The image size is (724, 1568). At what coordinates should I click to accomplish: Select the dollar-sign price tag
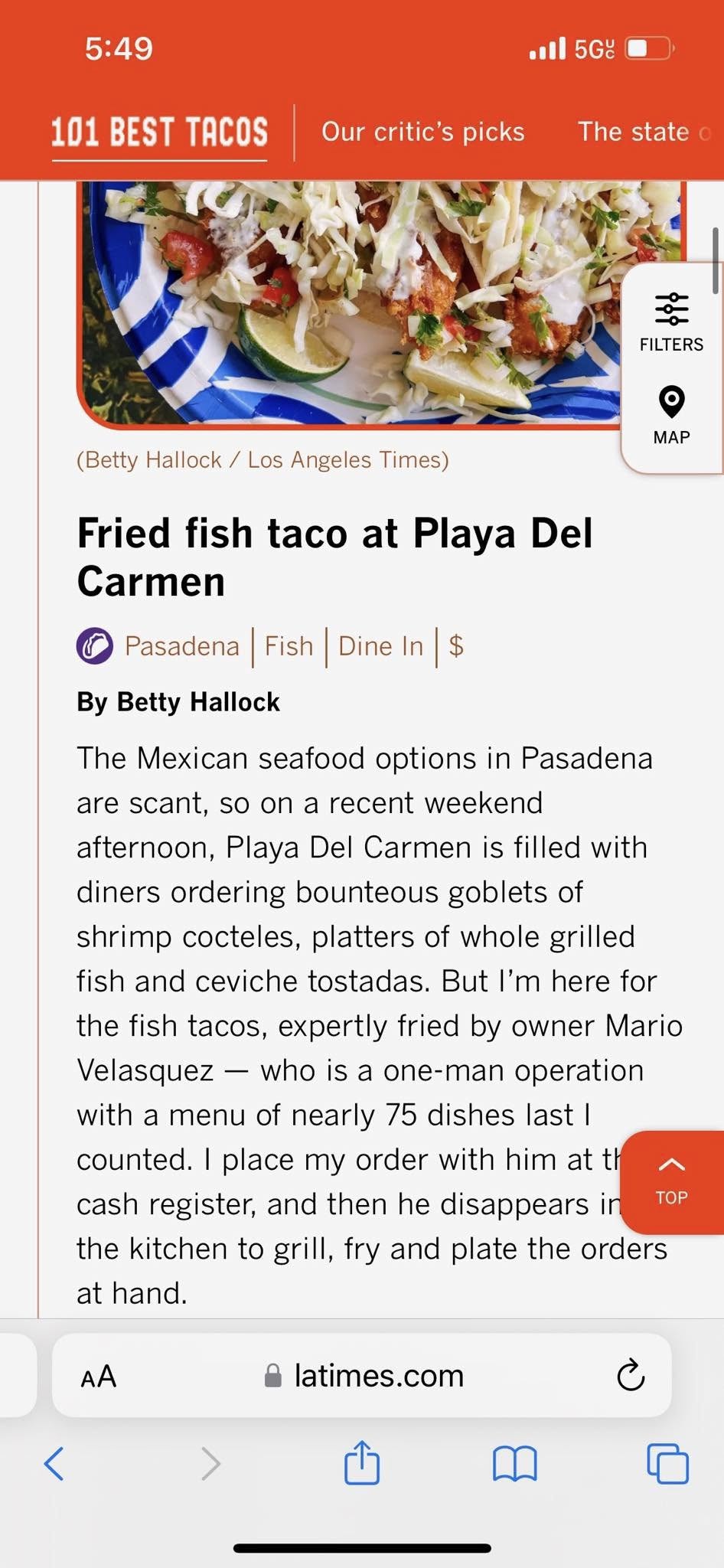pos(456,646)
